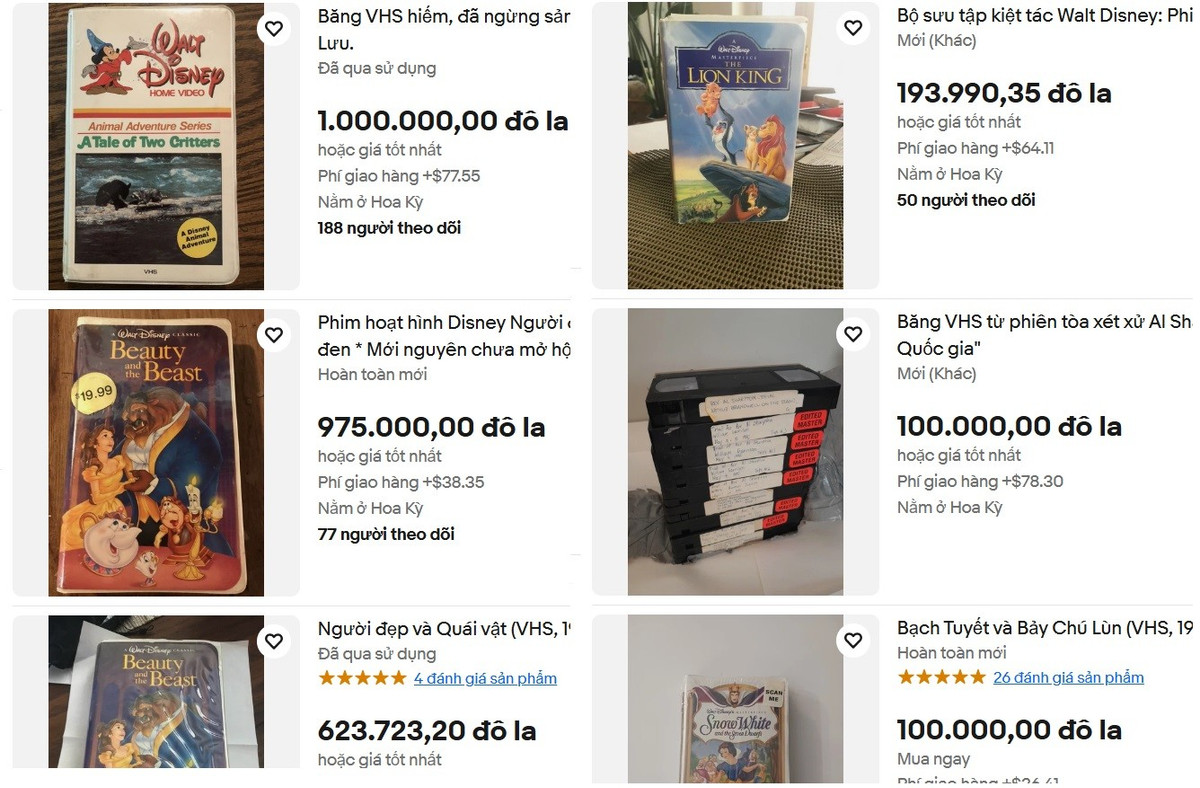
Task: Save the stacked black VHS tapes listing
Action: (853, 334)
